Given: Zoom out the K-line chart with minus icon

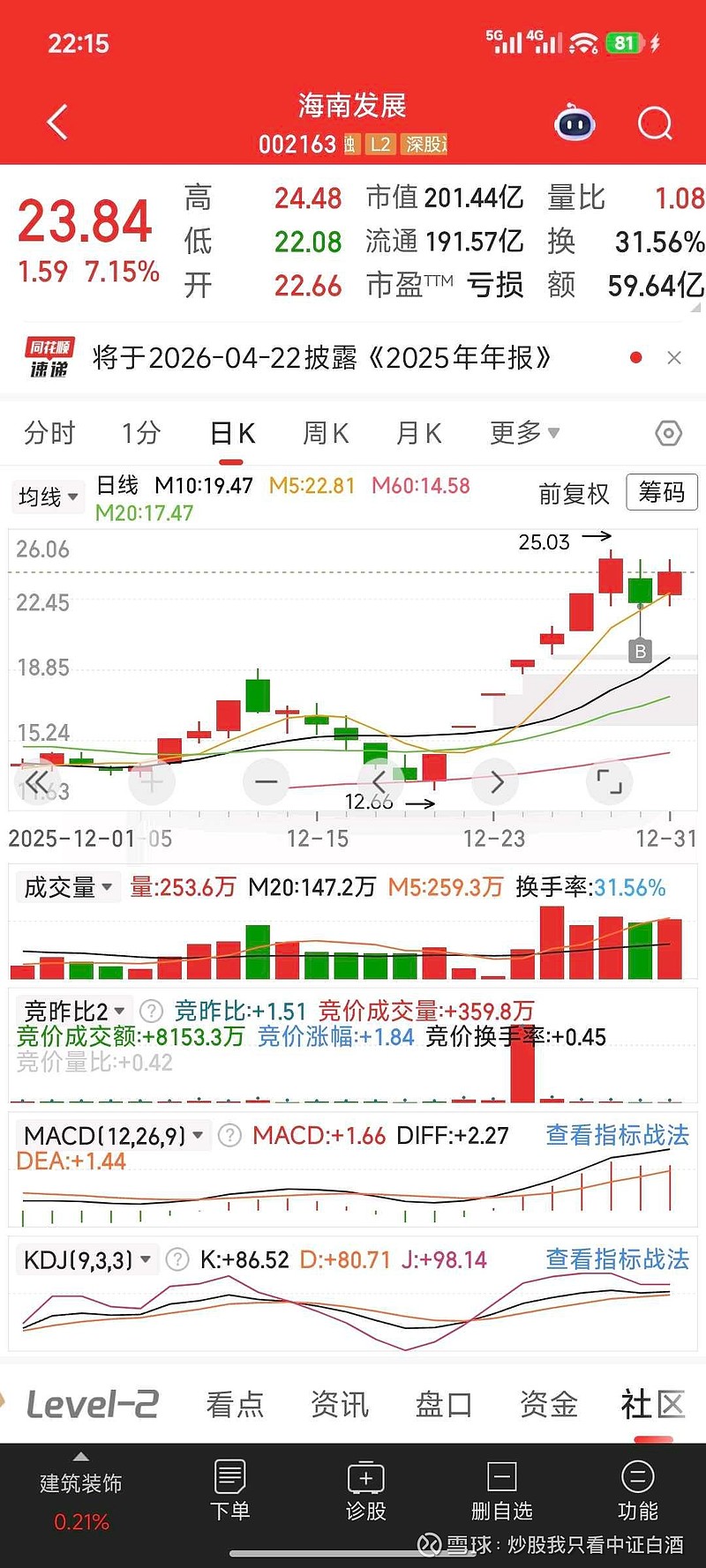Looking at the screenshot, I should (x=267, y=781).
